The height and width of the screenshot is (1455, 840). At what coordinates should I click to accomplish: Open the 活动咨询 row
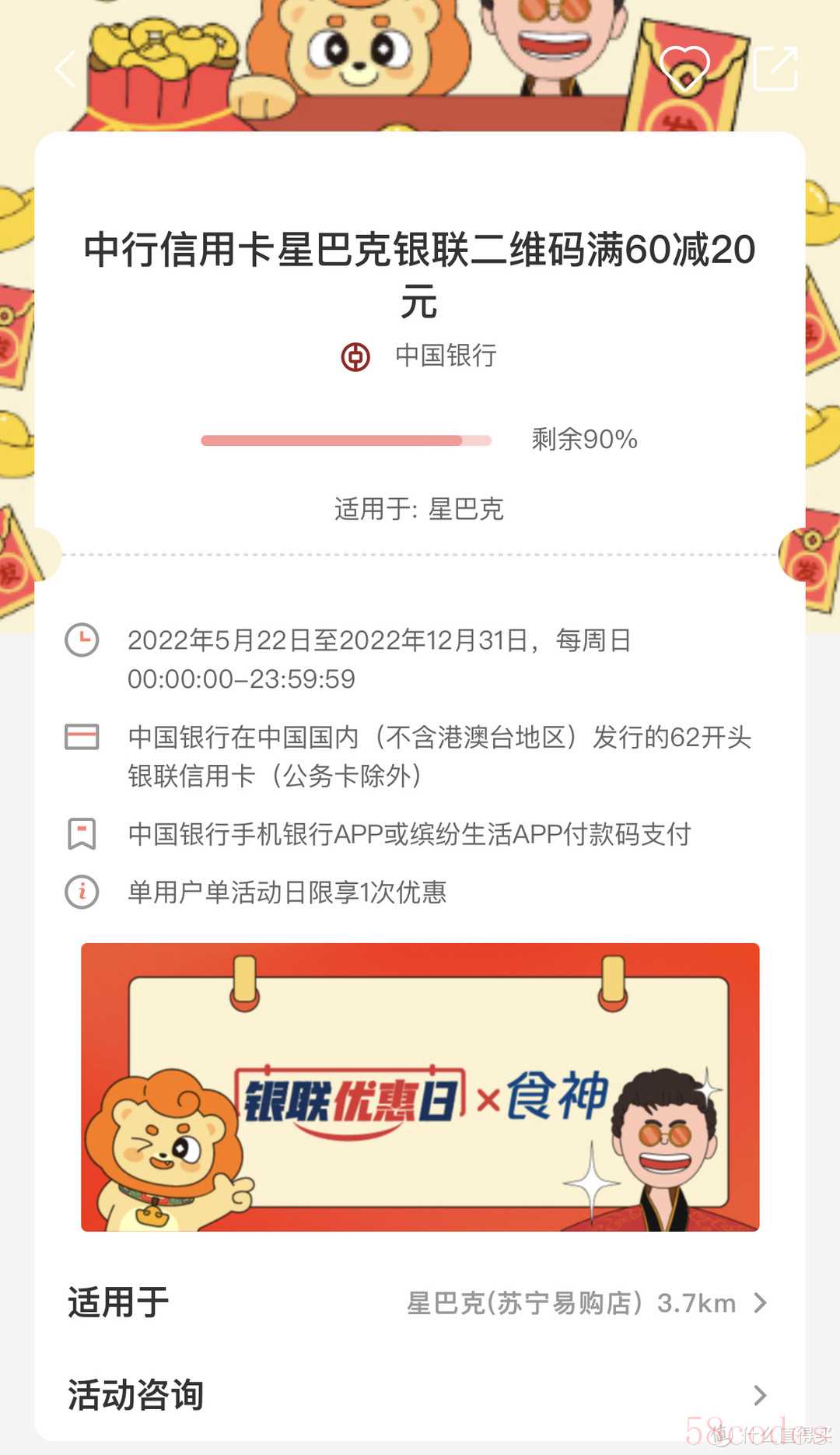coord(420,1395)
